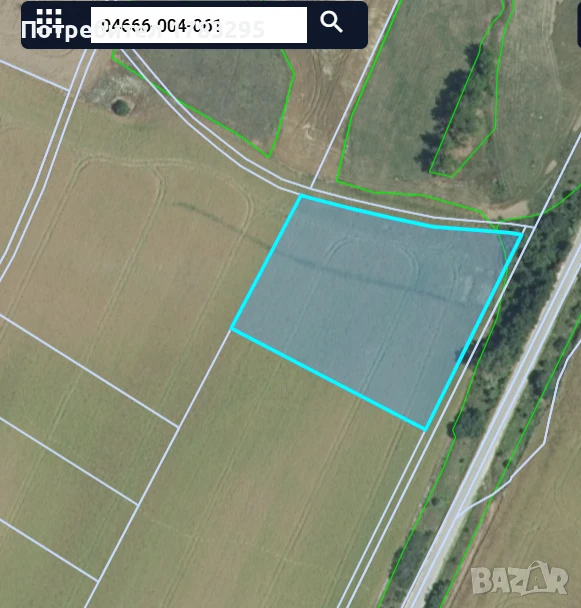Tap the parcel number search field
This screenshot has width=581, height=608.
199,25
